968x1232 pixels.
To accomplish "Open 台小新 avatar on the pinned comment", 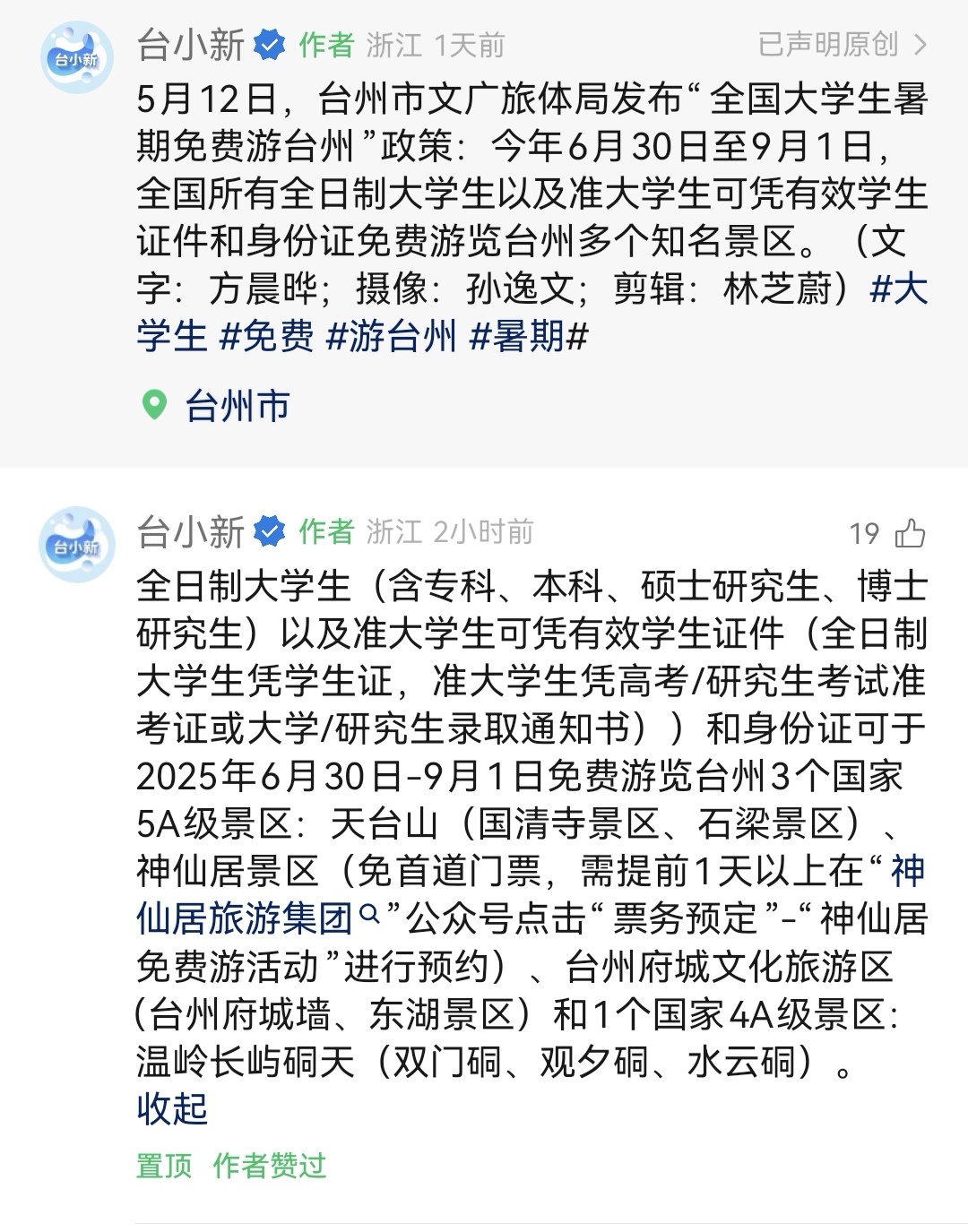I will pyautogui.click(x=76, y=545).
